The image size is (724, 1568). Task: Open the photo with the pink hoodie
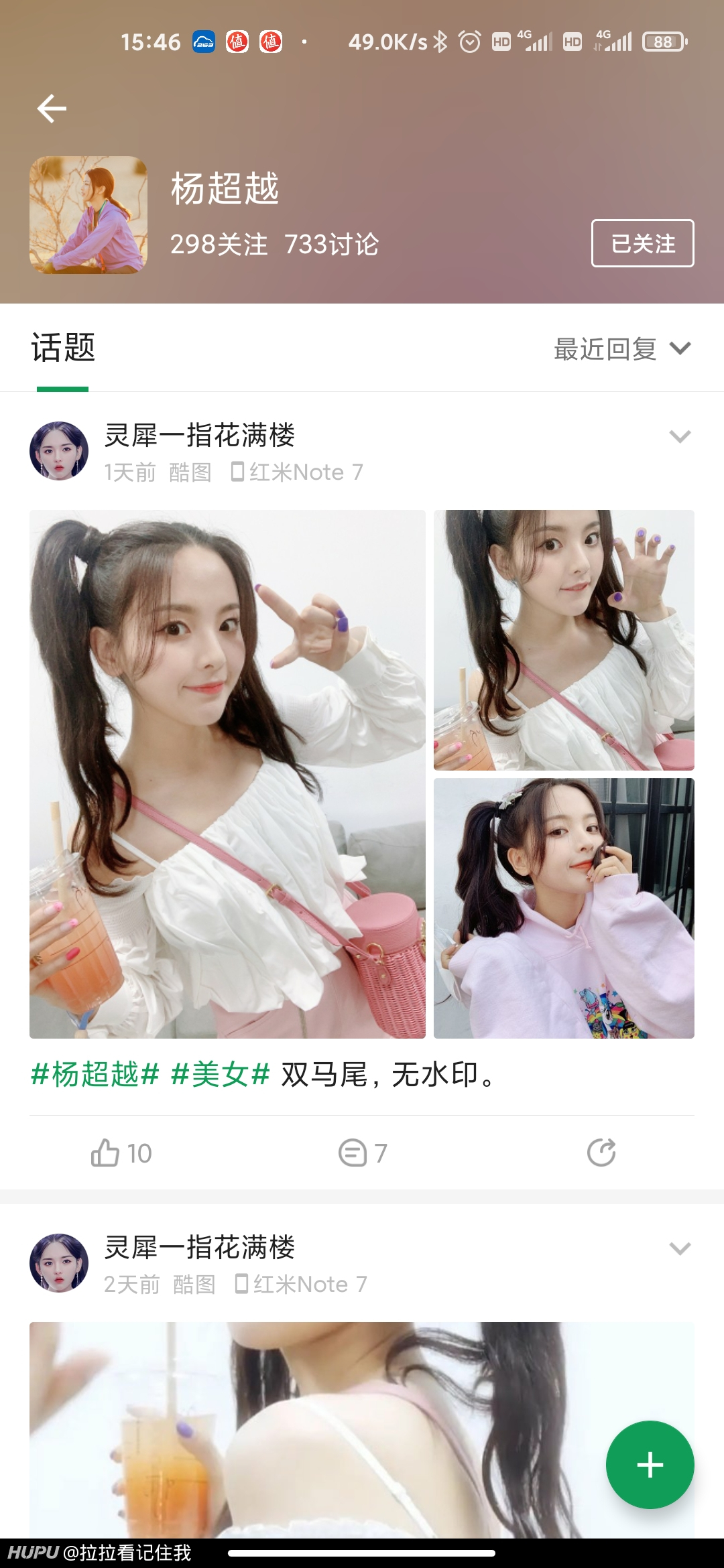click(564, 908)
